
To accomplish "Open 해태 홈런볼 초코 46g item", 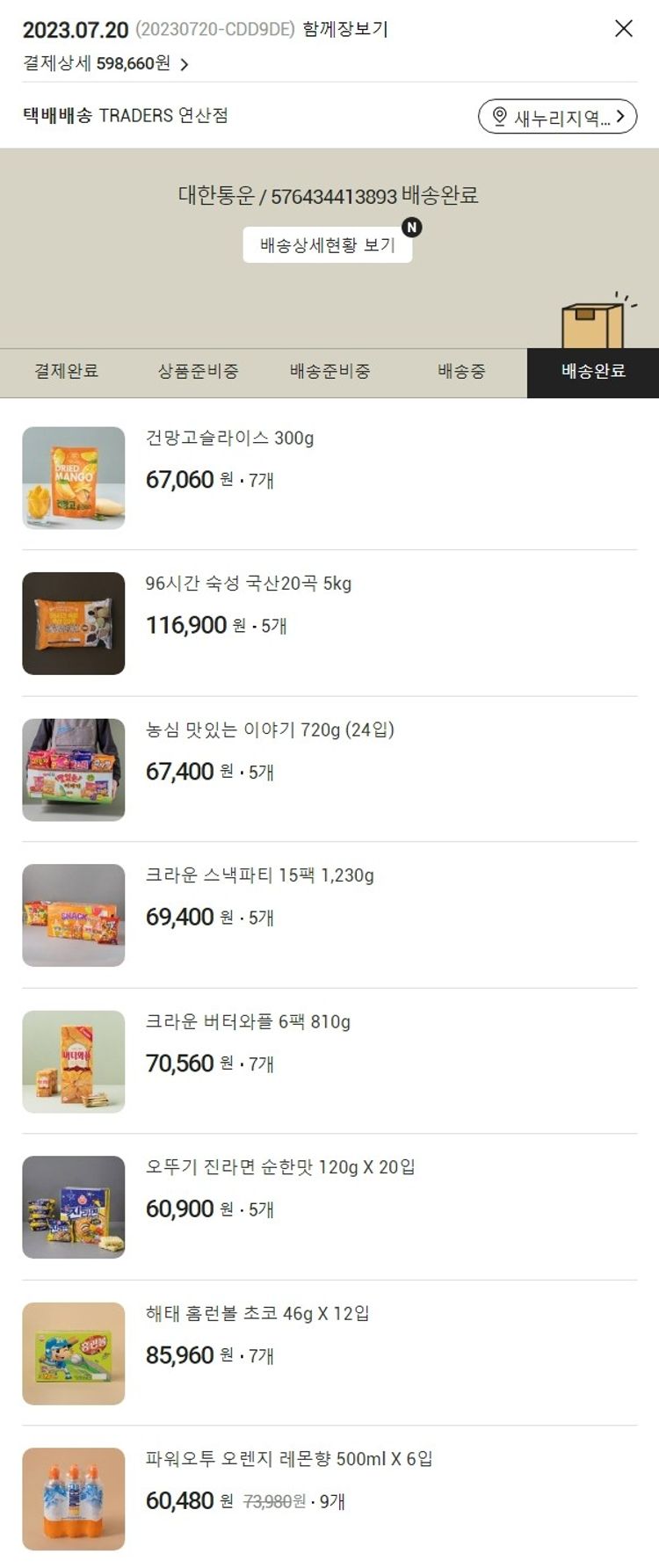I will pos(257,1313).
